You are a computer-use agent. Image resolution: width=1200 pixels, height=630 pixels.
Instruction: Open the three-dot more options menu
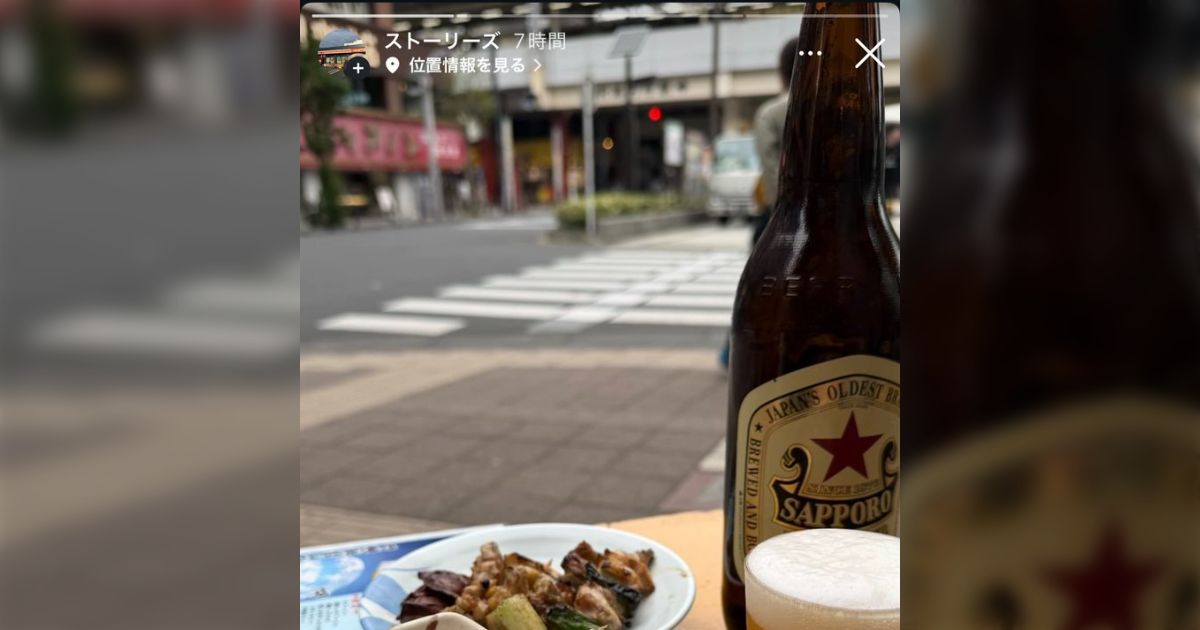pos(810,53)
